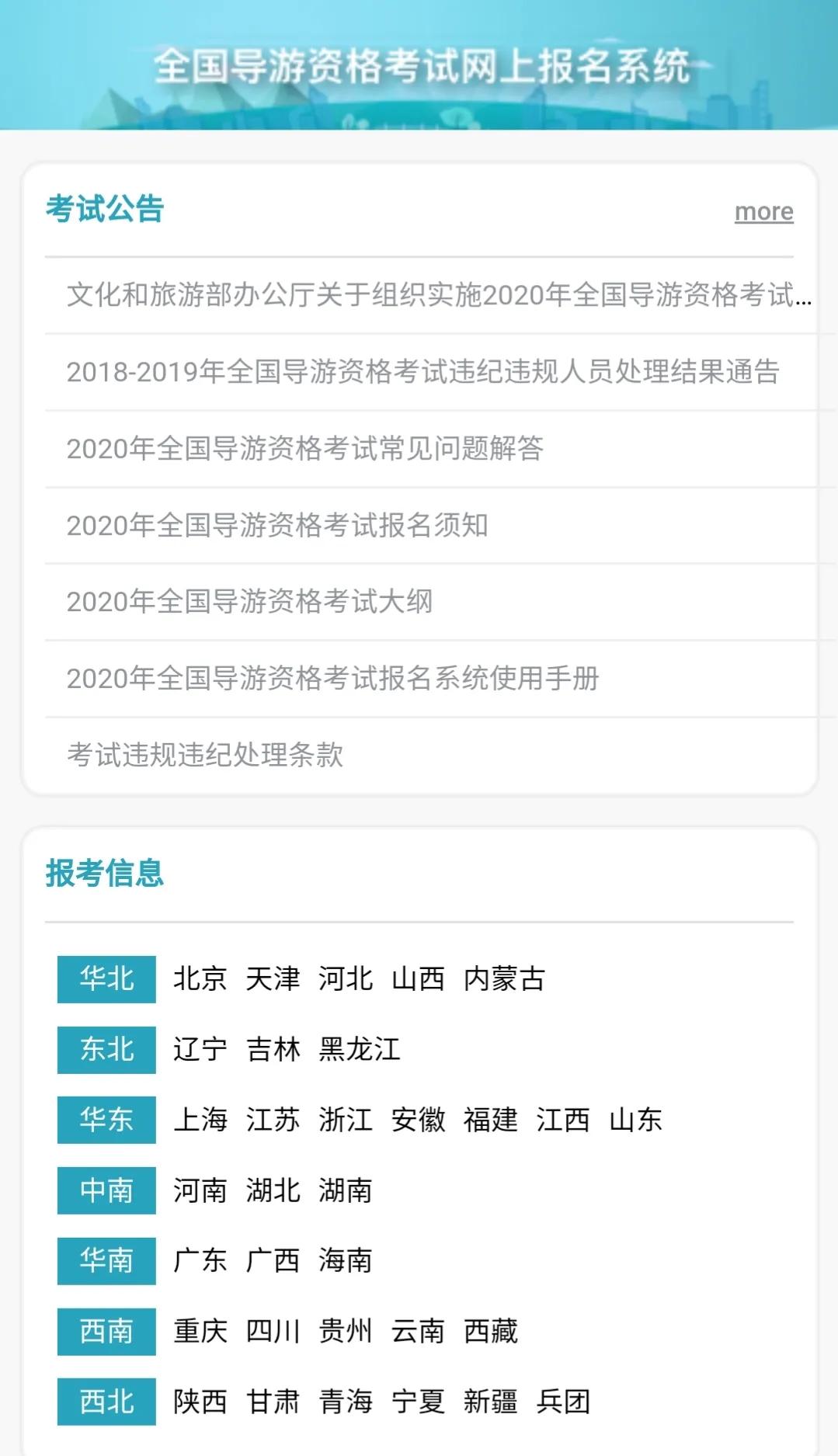Viewport: 838px width, 1456px height.
Task: Open 2020年全国导游资格考试大纲
Action: (249, 601)
